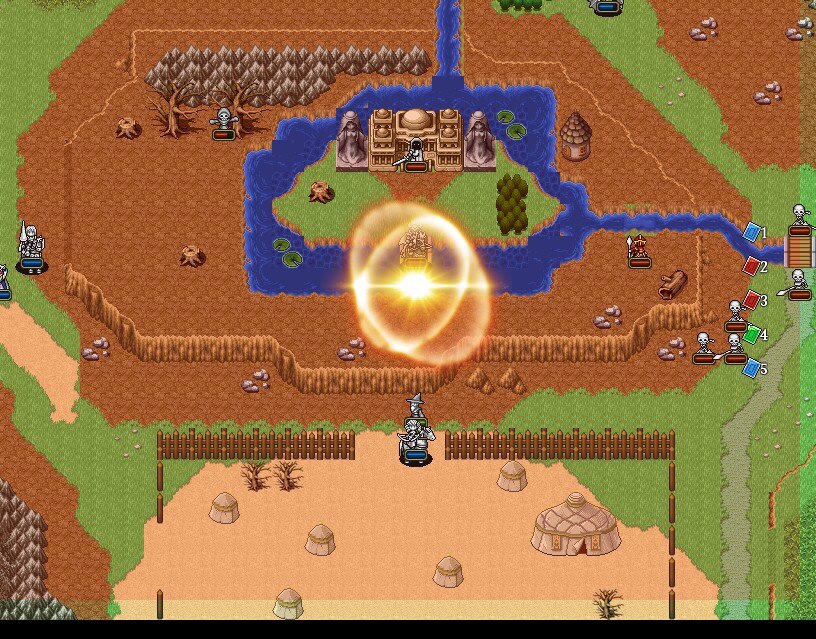Select red card number 2
Viewport: 816px width, 639px height.
point(752,266)
